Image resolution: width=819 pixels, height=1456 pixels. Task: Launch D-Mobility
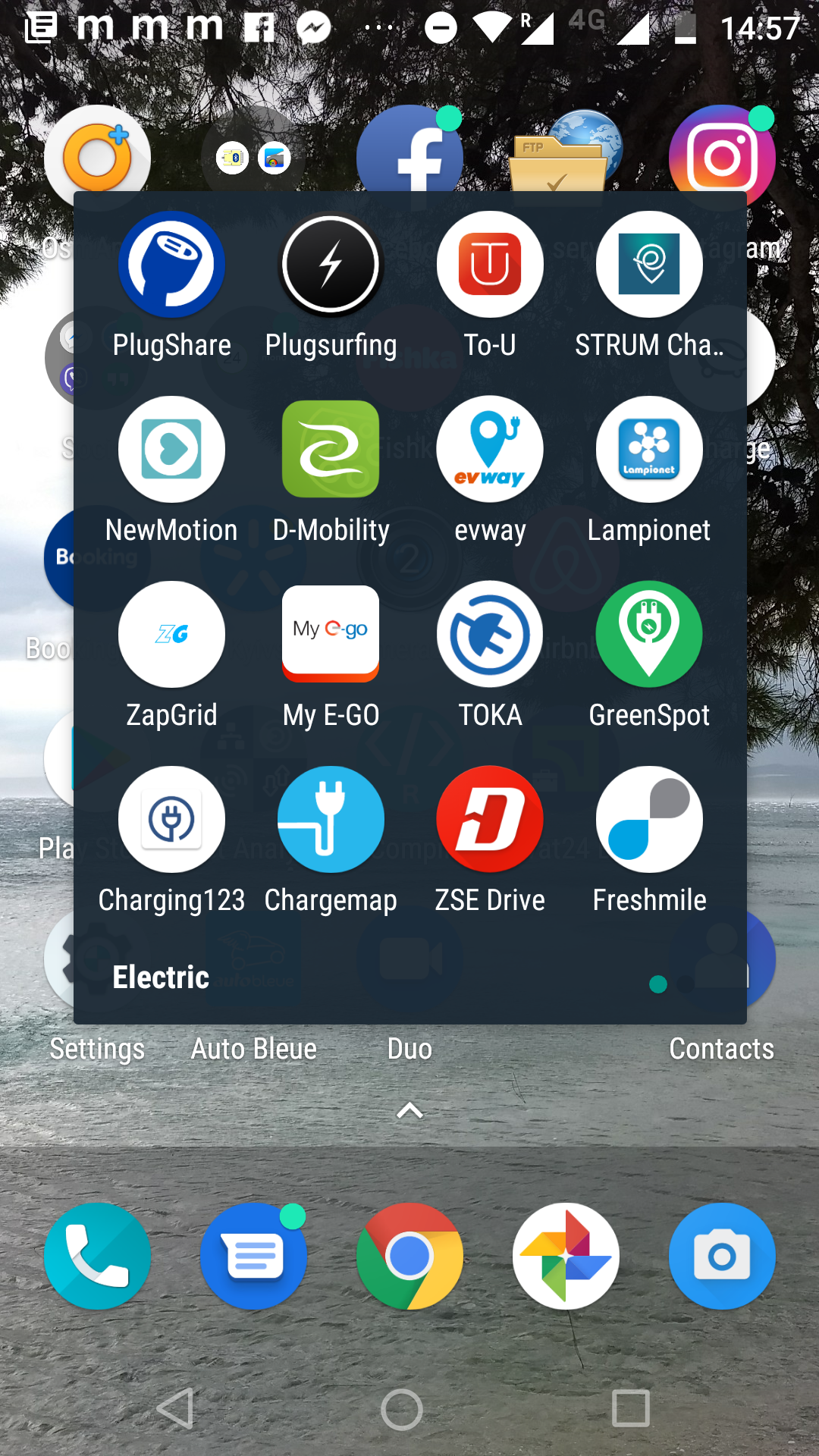[x=331, y=450]
